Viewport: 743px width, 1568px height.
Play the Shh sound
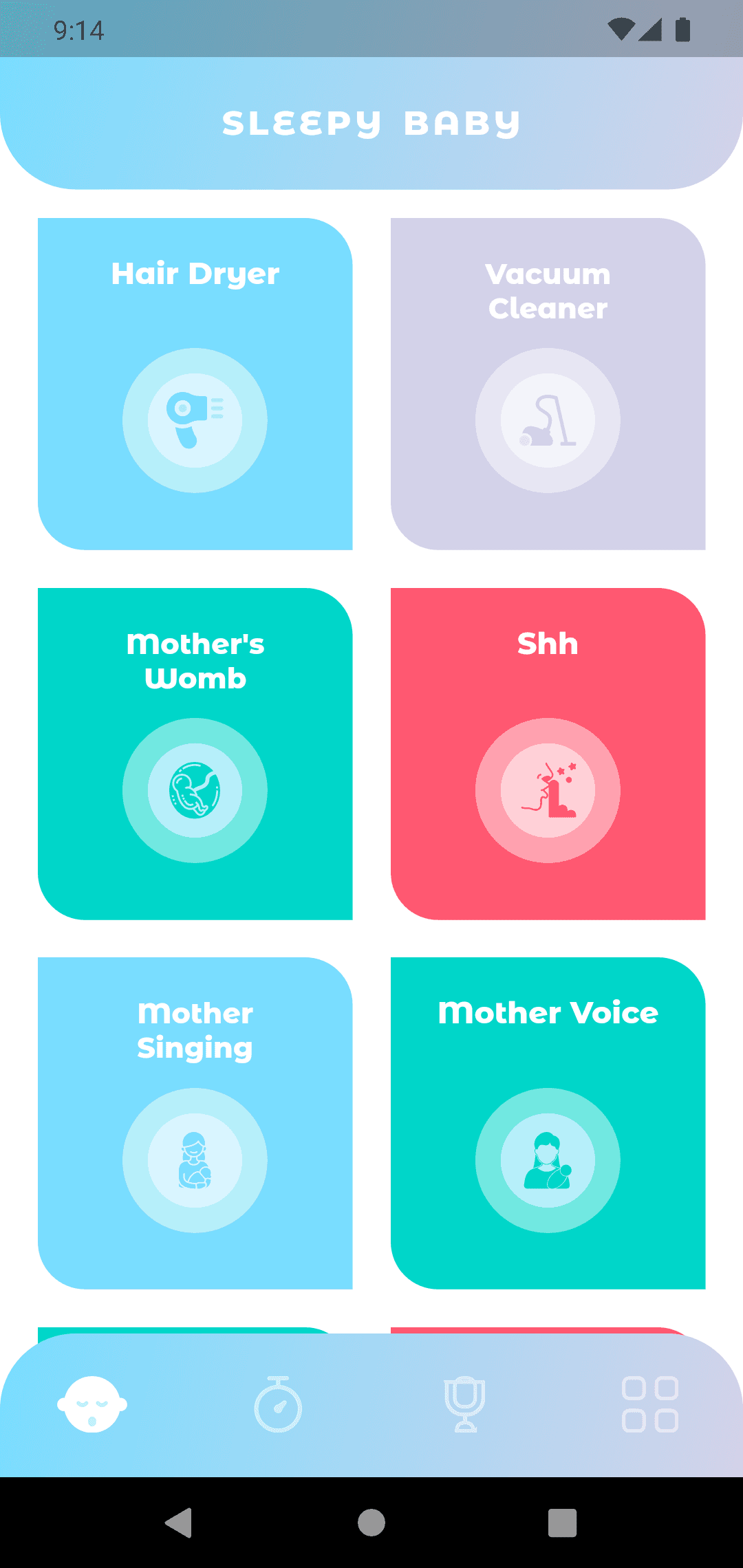[x=548, y=790]
